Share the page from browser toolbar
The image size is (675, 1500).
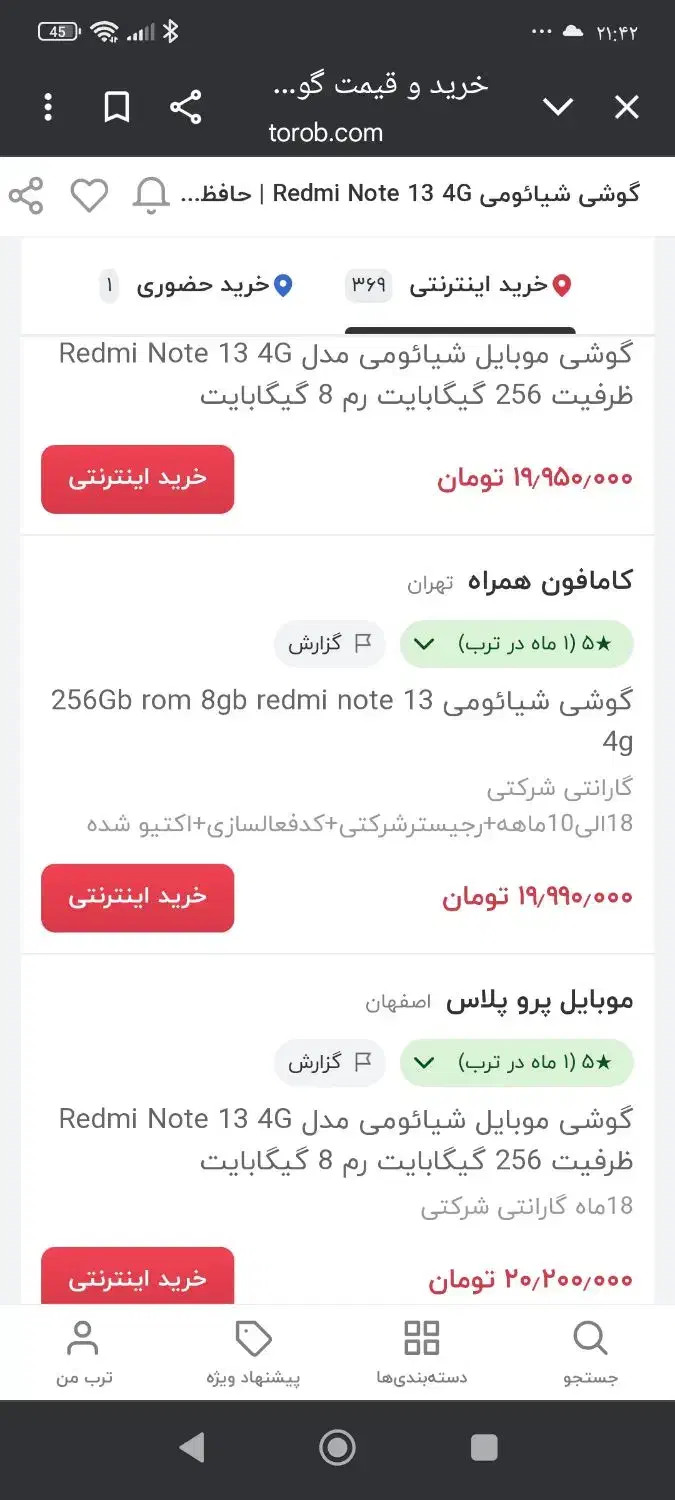185,107
